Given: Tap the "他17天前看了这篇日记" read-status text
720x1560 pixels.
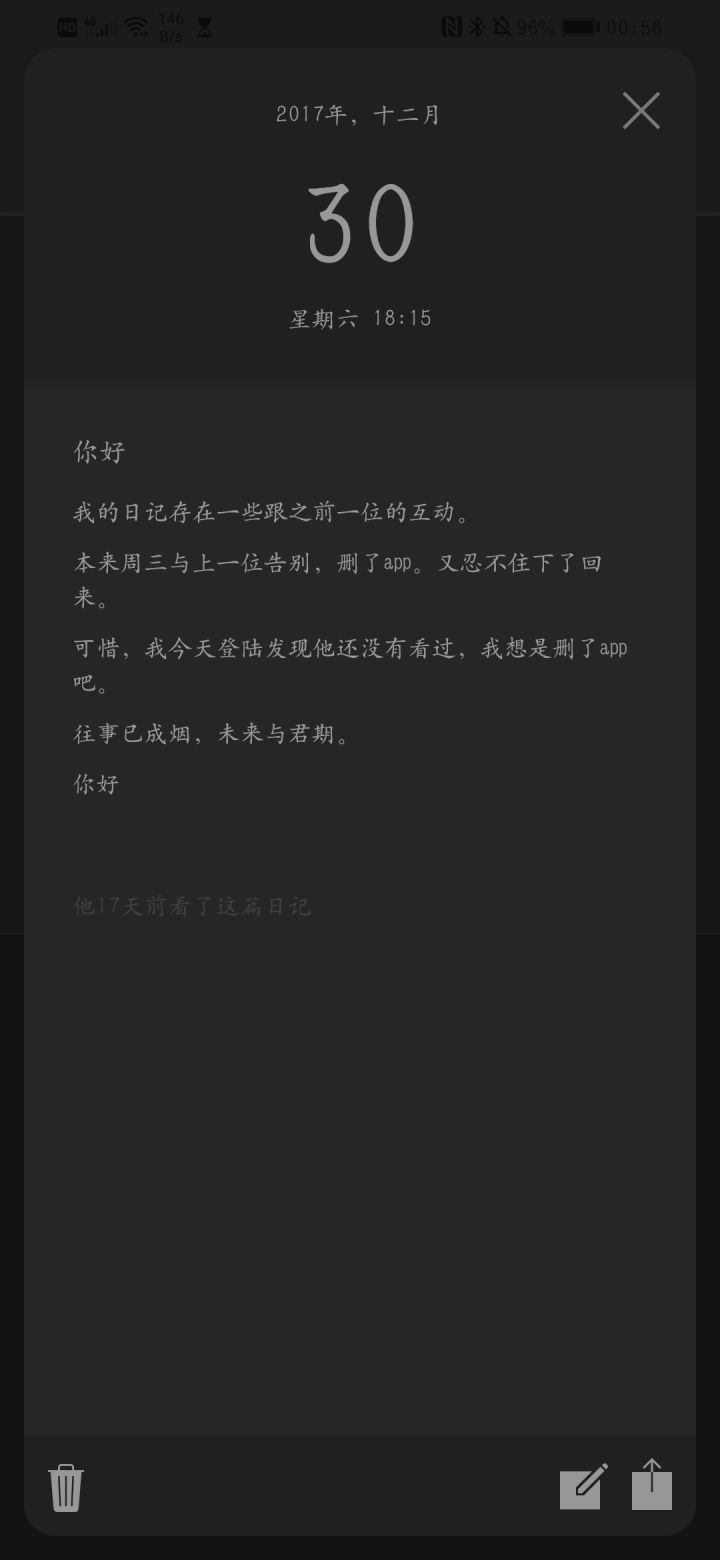Looking at the screenshot, I should pos(193,906).
